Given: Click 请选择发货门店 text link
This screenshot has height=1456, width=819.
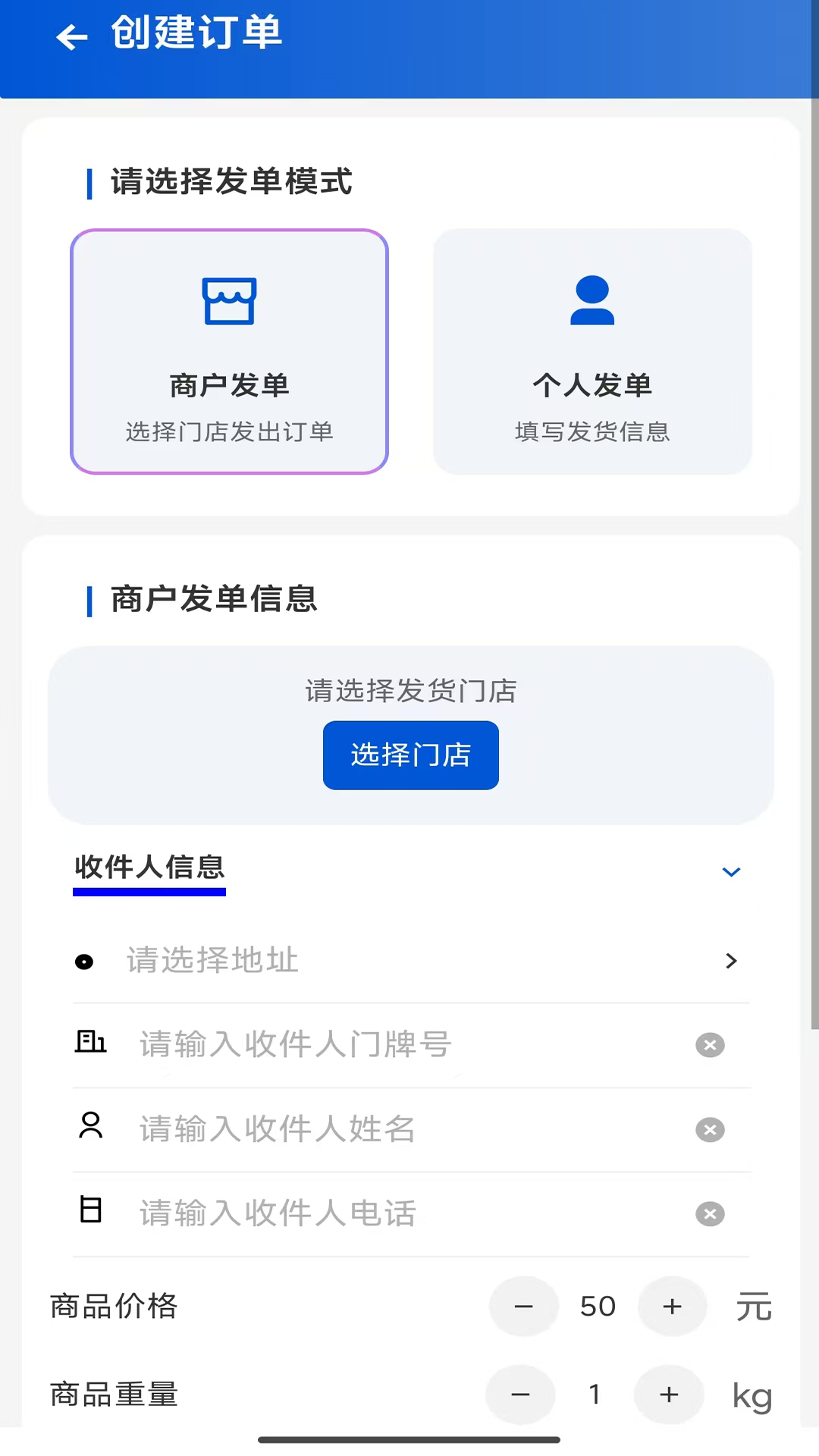Looking at the screenshot, I should click(409, 692).
